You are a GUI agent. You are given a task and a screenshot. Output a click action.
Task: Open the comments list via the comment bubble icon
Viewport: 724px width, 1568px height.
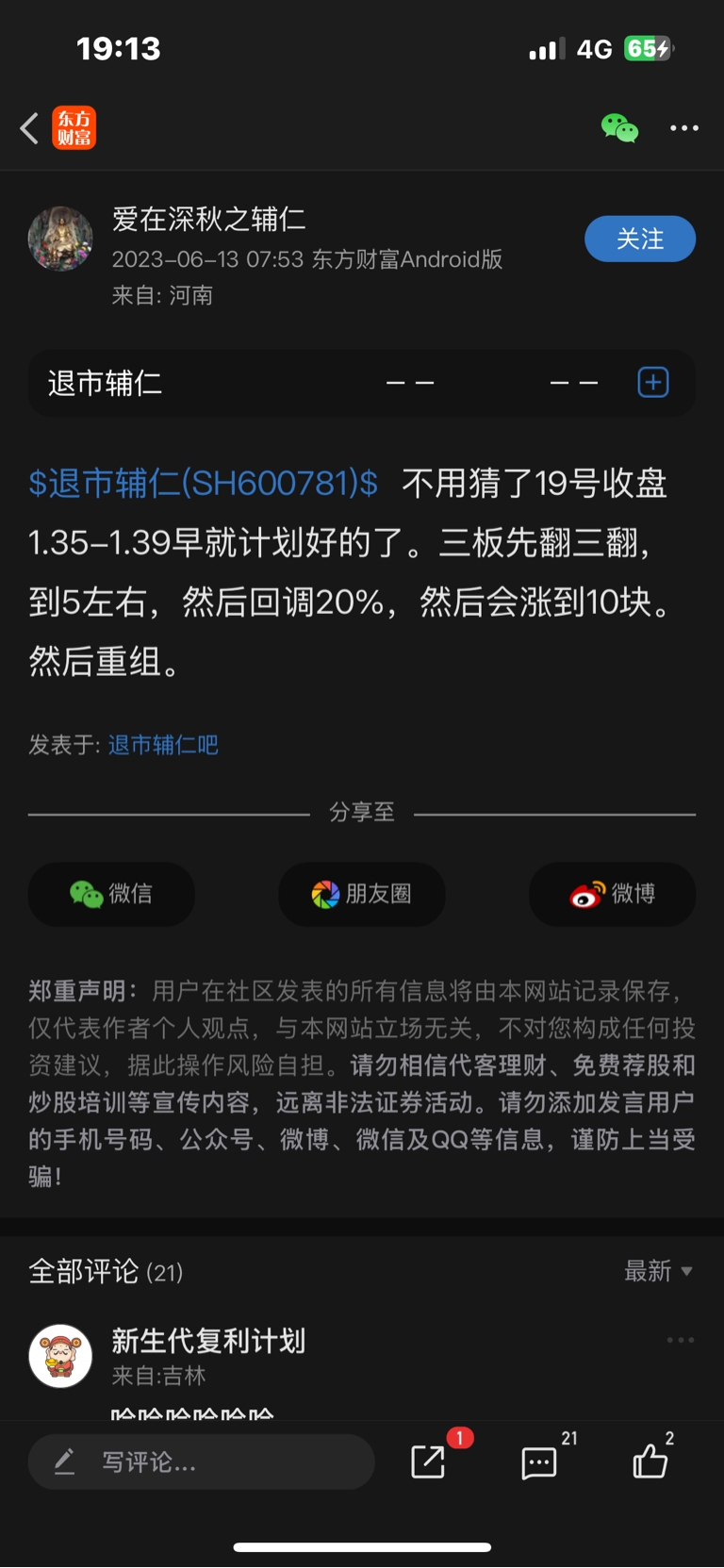(x=538, y=1461)
